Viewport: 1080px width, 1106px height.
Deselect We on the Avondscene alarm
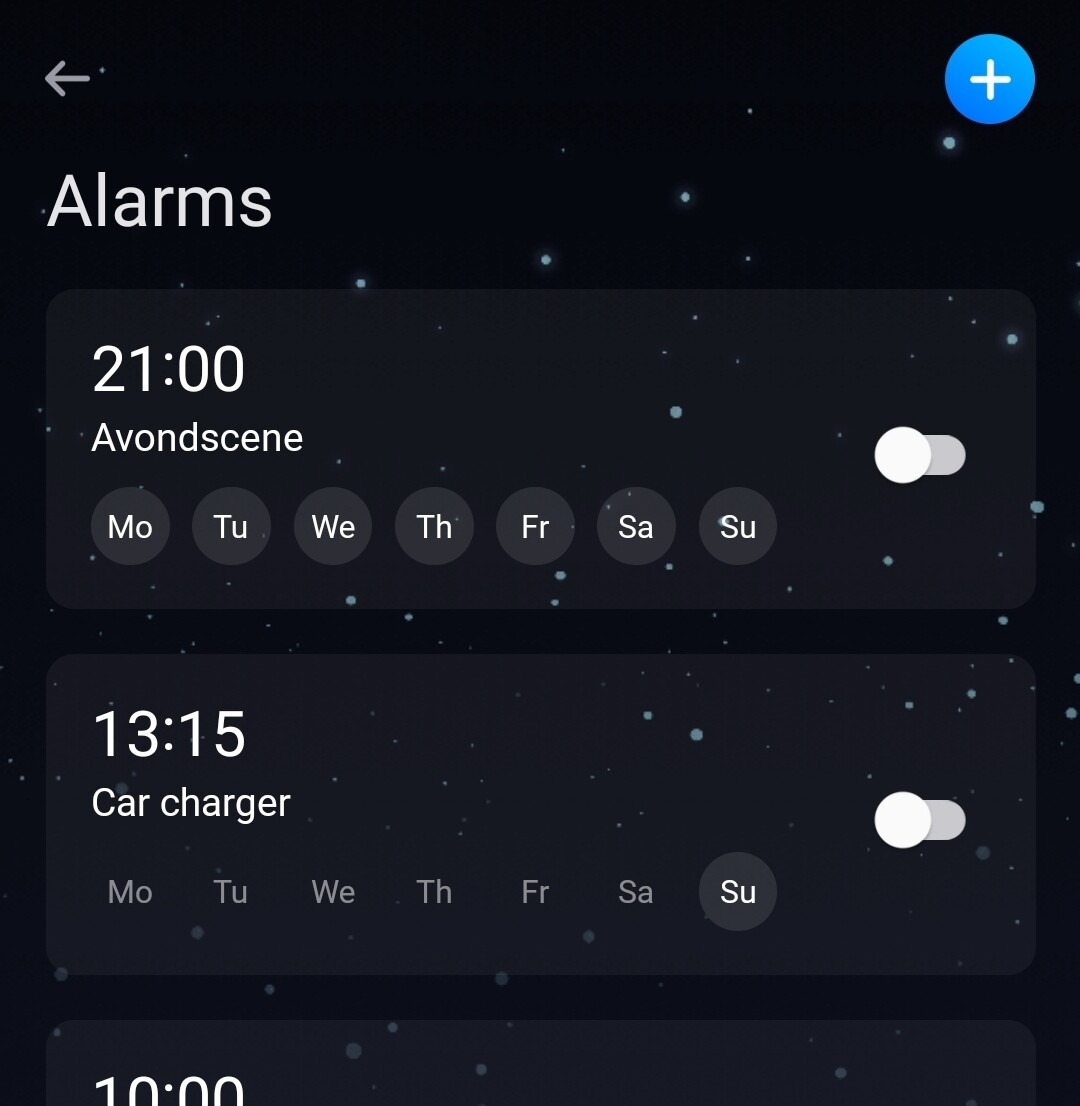click(333, 527)
